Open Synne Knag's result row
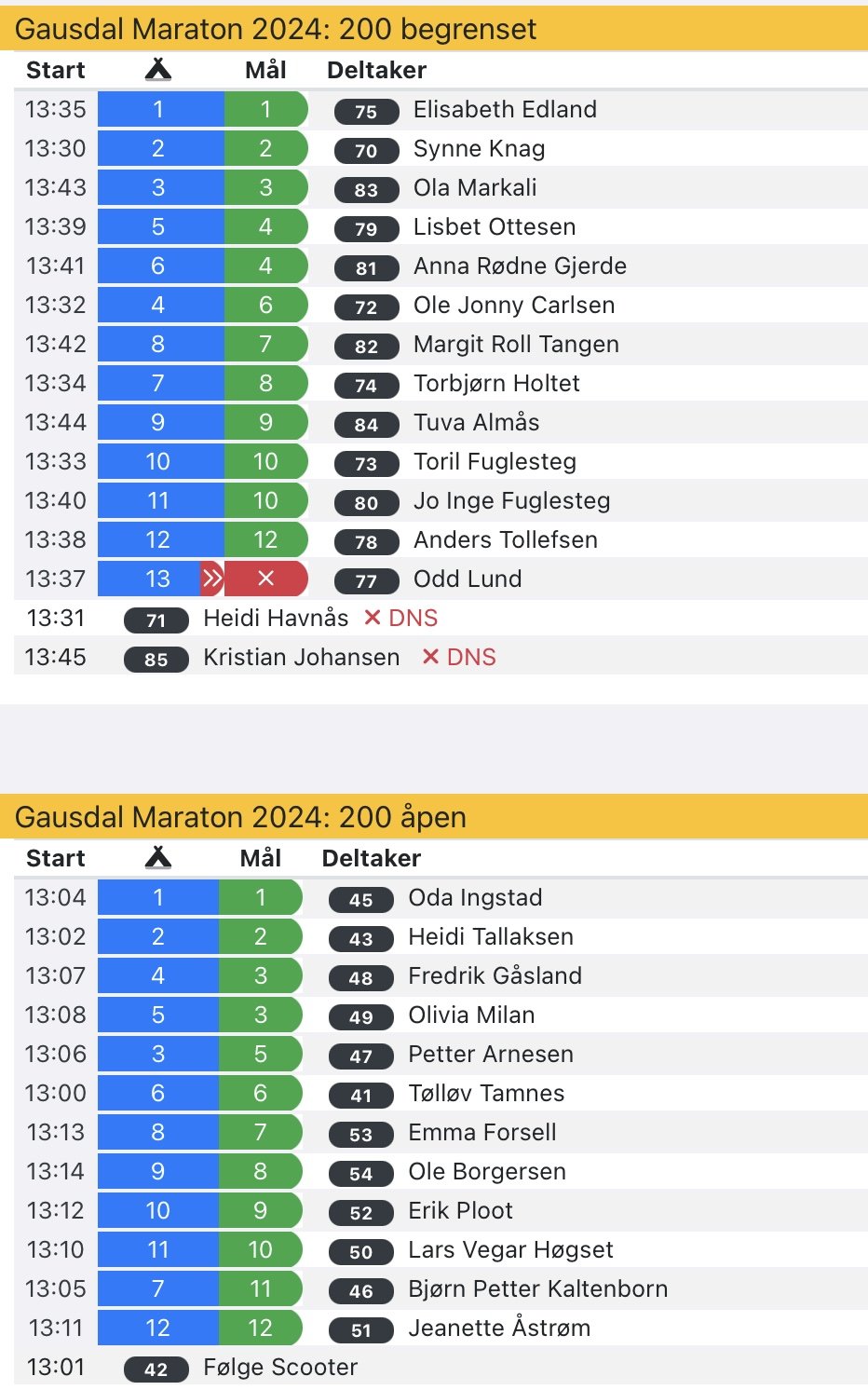The image size is (868, 1390). coord(441,148)
